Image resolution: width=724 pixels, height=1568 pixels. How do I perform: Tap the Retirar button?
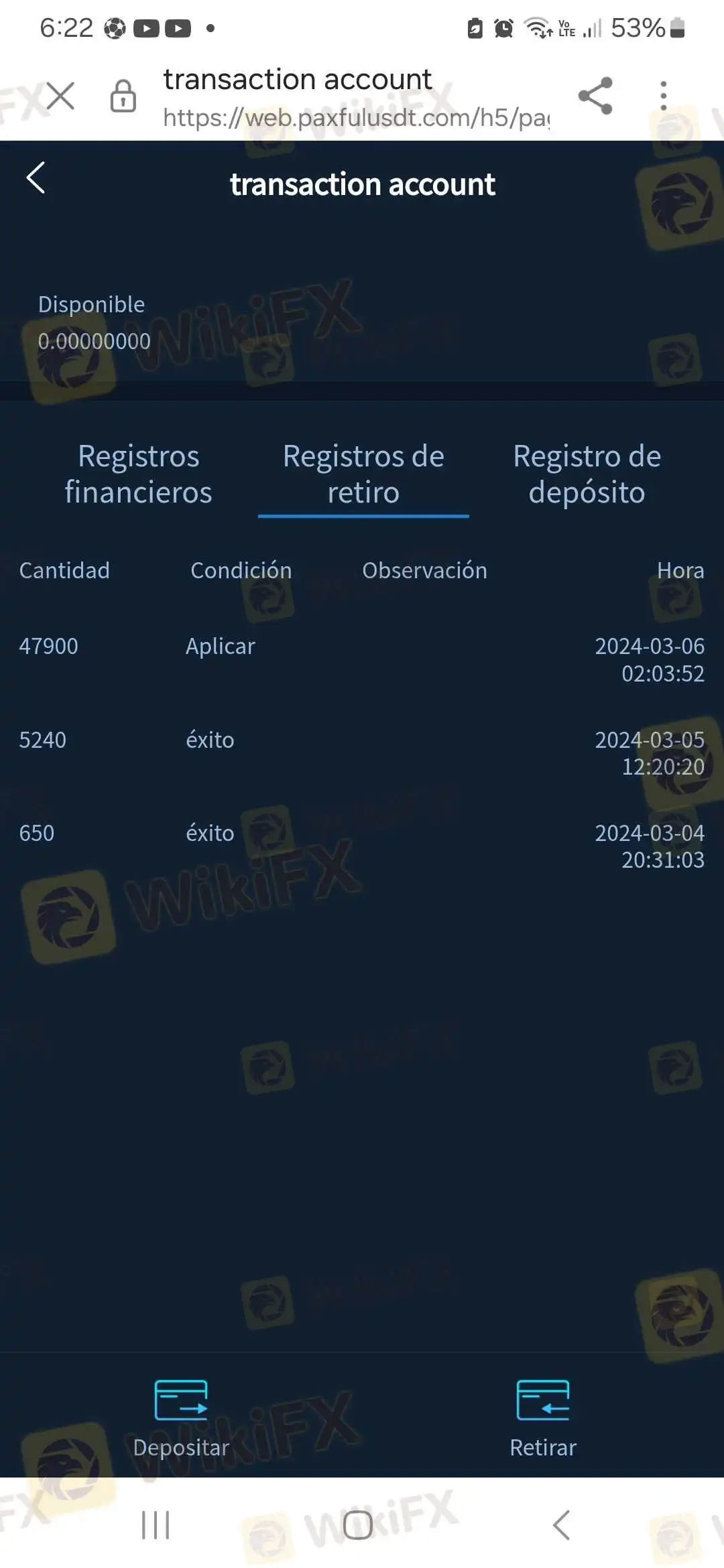(x=543, y=1418)
